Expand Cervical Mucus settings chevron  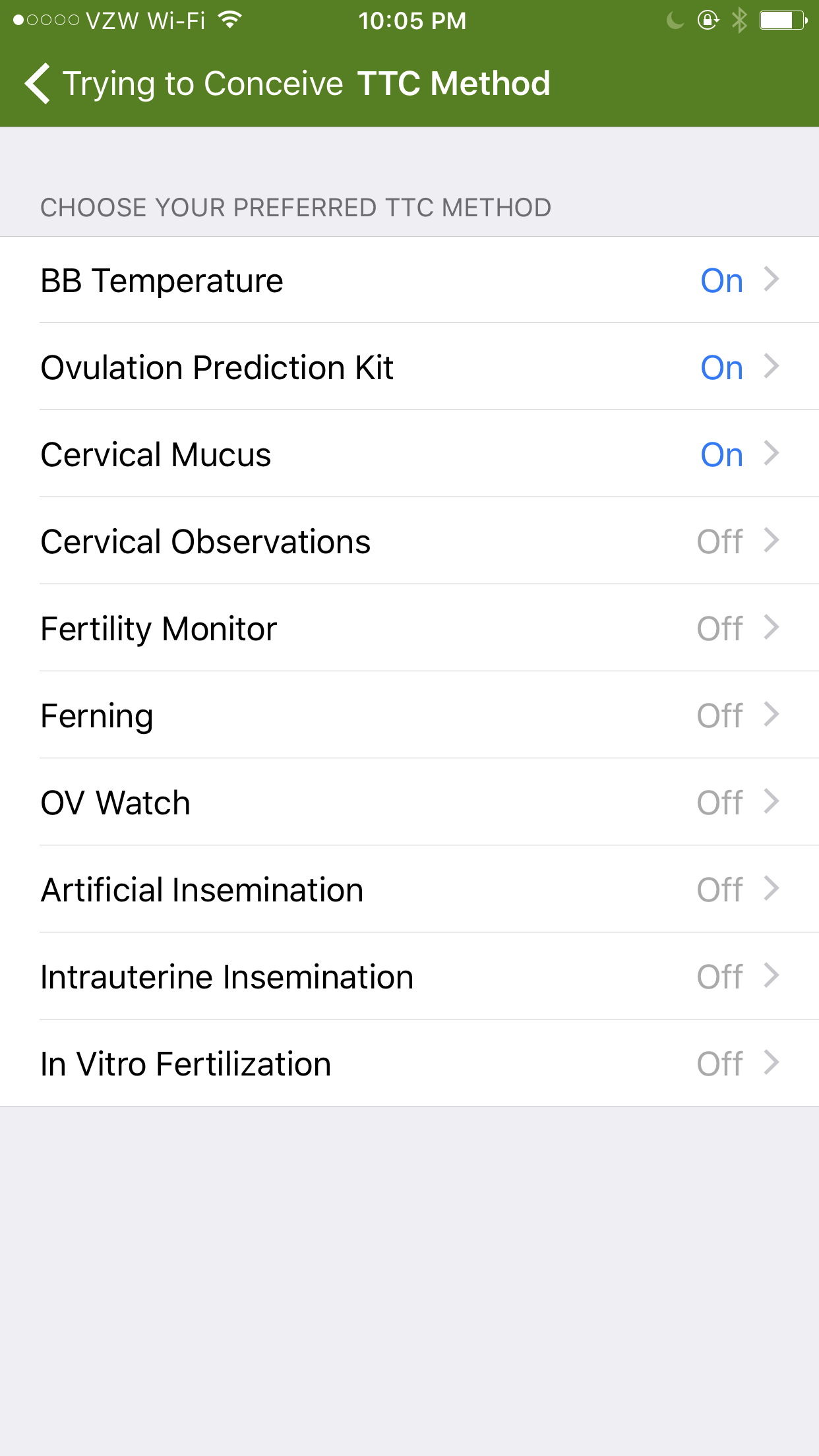[772, 454]
